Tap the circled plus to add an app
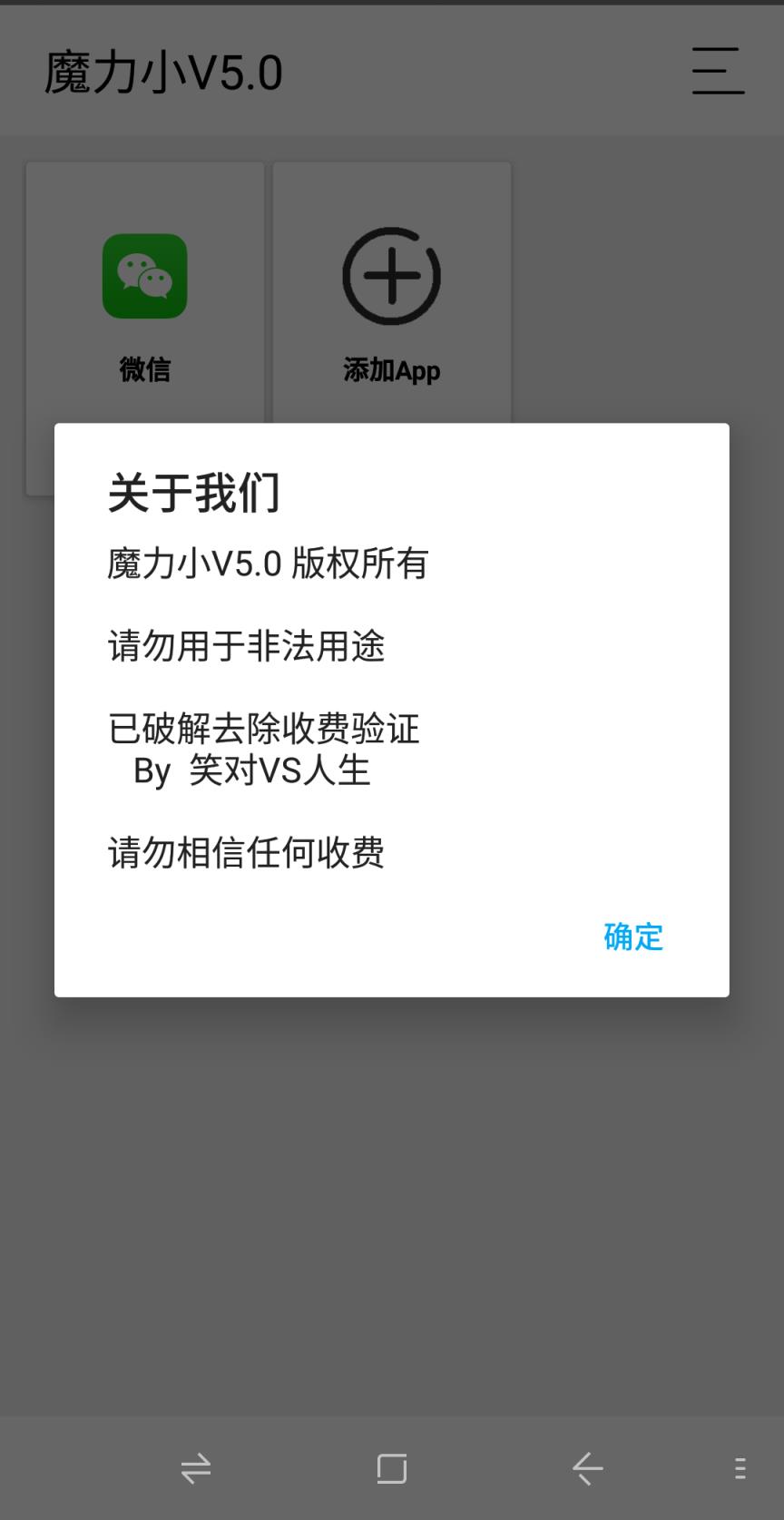This screenshot has width=784, height=1520. (391, 276)
